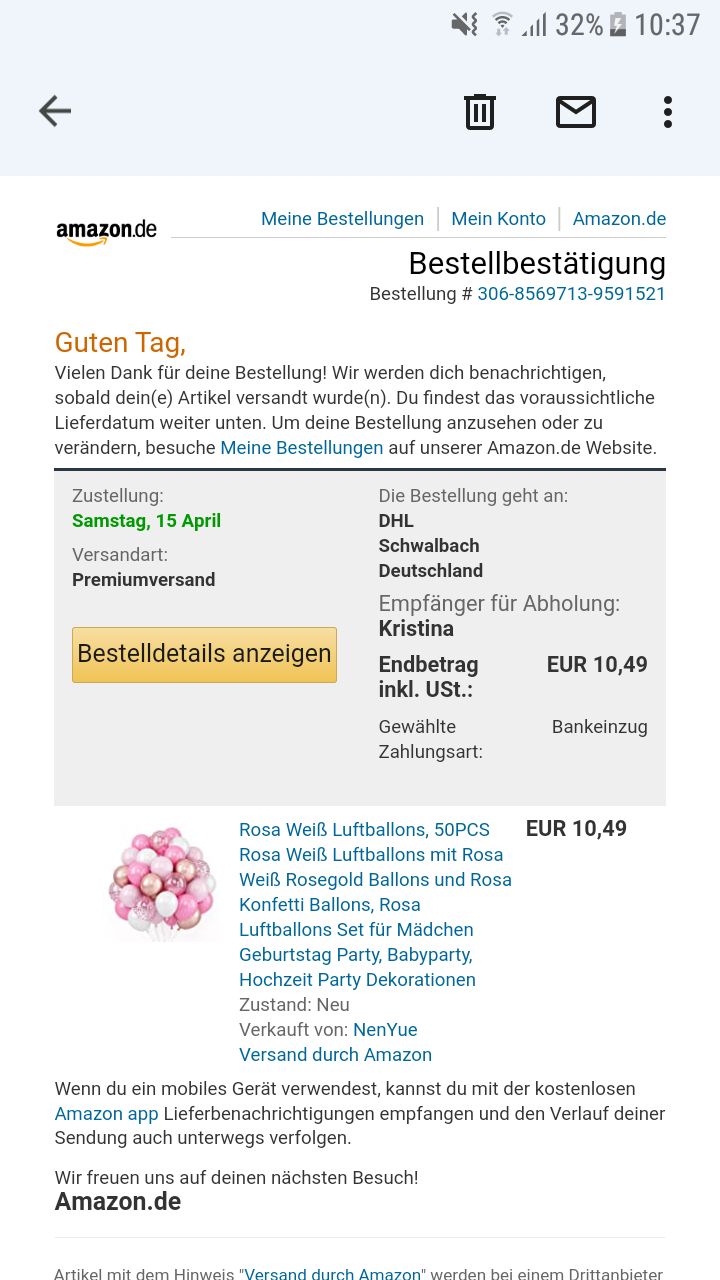
Task: Open the overflow menu
Action: (x=667, y=111)
